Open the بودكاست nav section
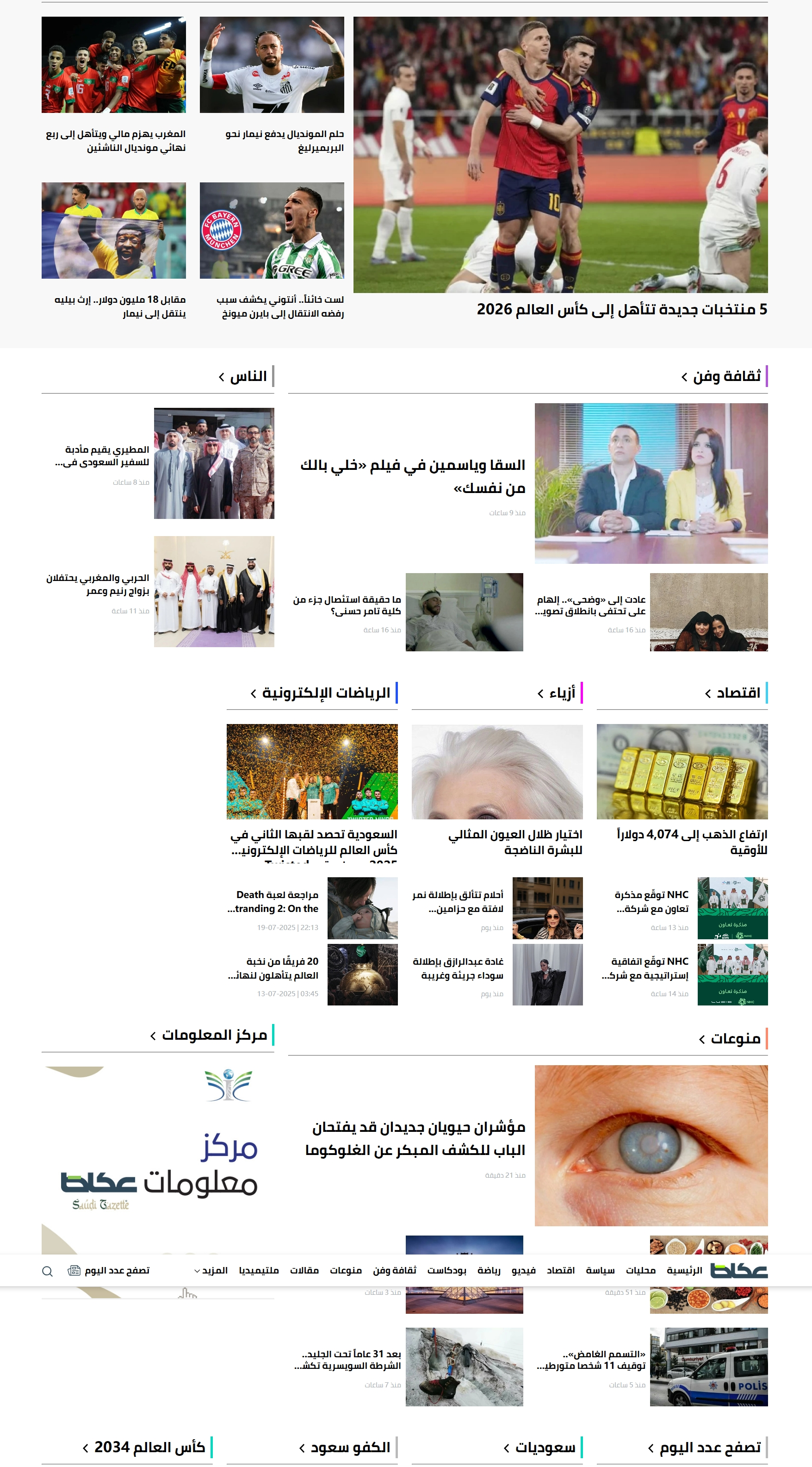Image resolution: width=812 pixels, height=1467 pixels. point(446,1271)
